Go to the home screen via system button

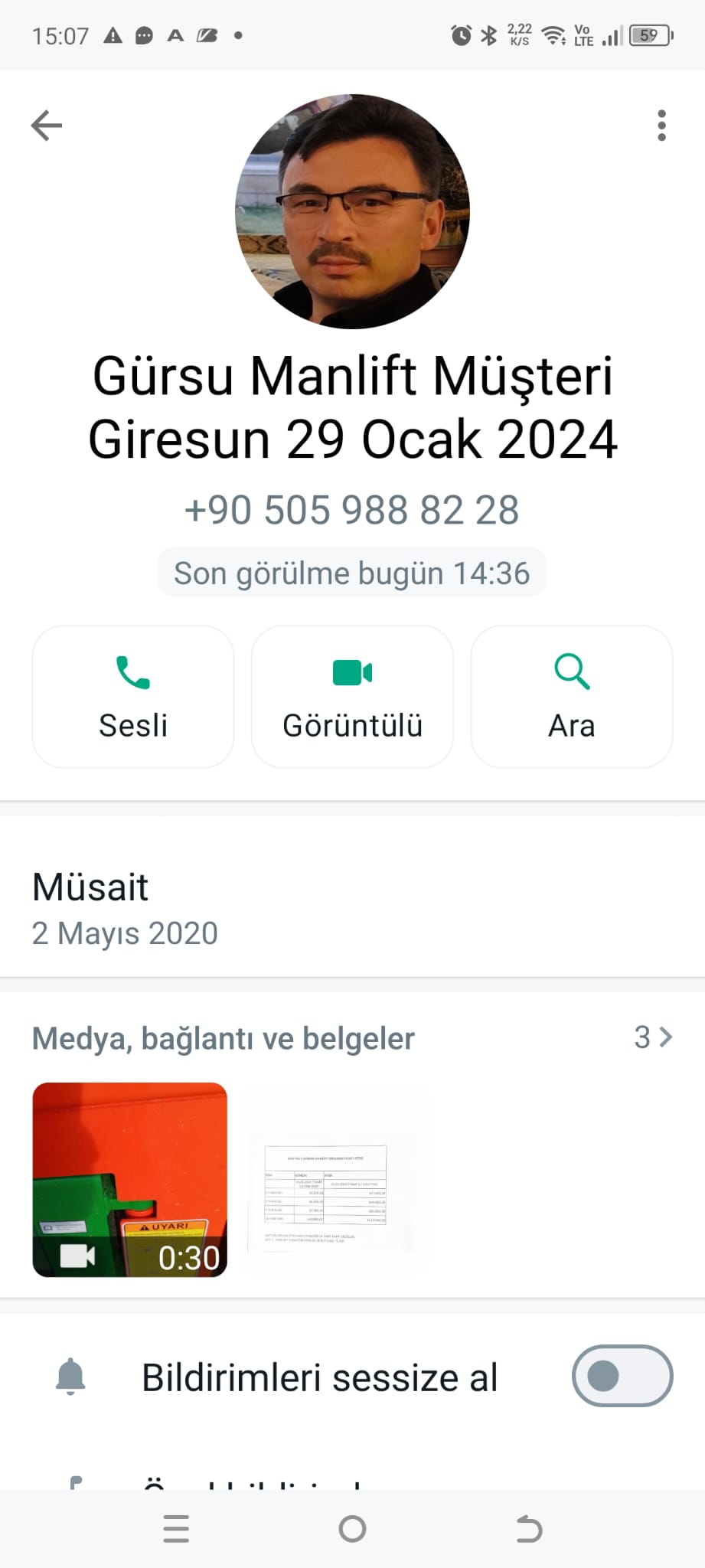tap(352, 1529)
